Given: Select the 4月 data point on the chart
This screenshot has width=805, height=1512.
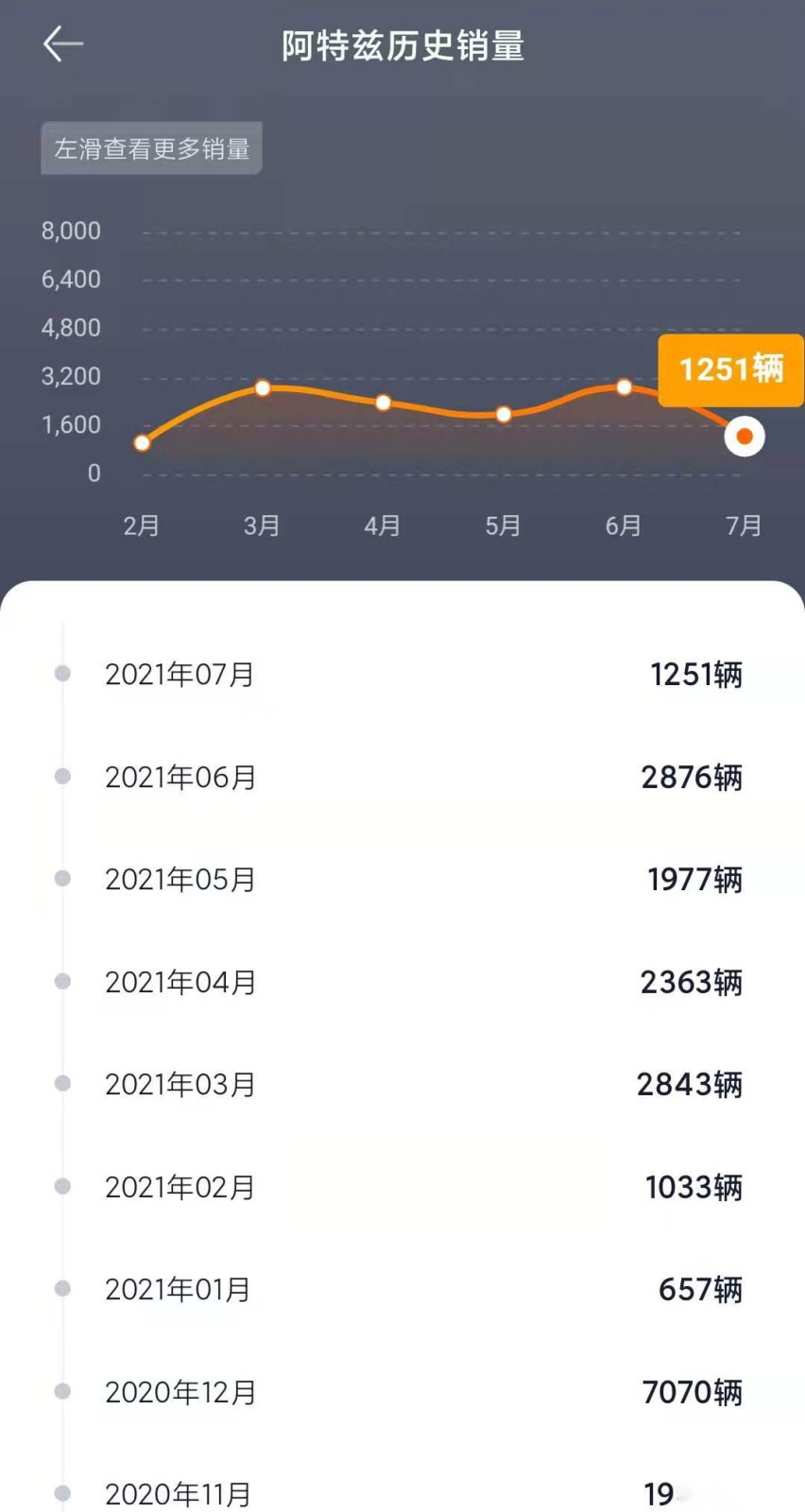Looking at the screenshot, I should [x=383, y=403].
